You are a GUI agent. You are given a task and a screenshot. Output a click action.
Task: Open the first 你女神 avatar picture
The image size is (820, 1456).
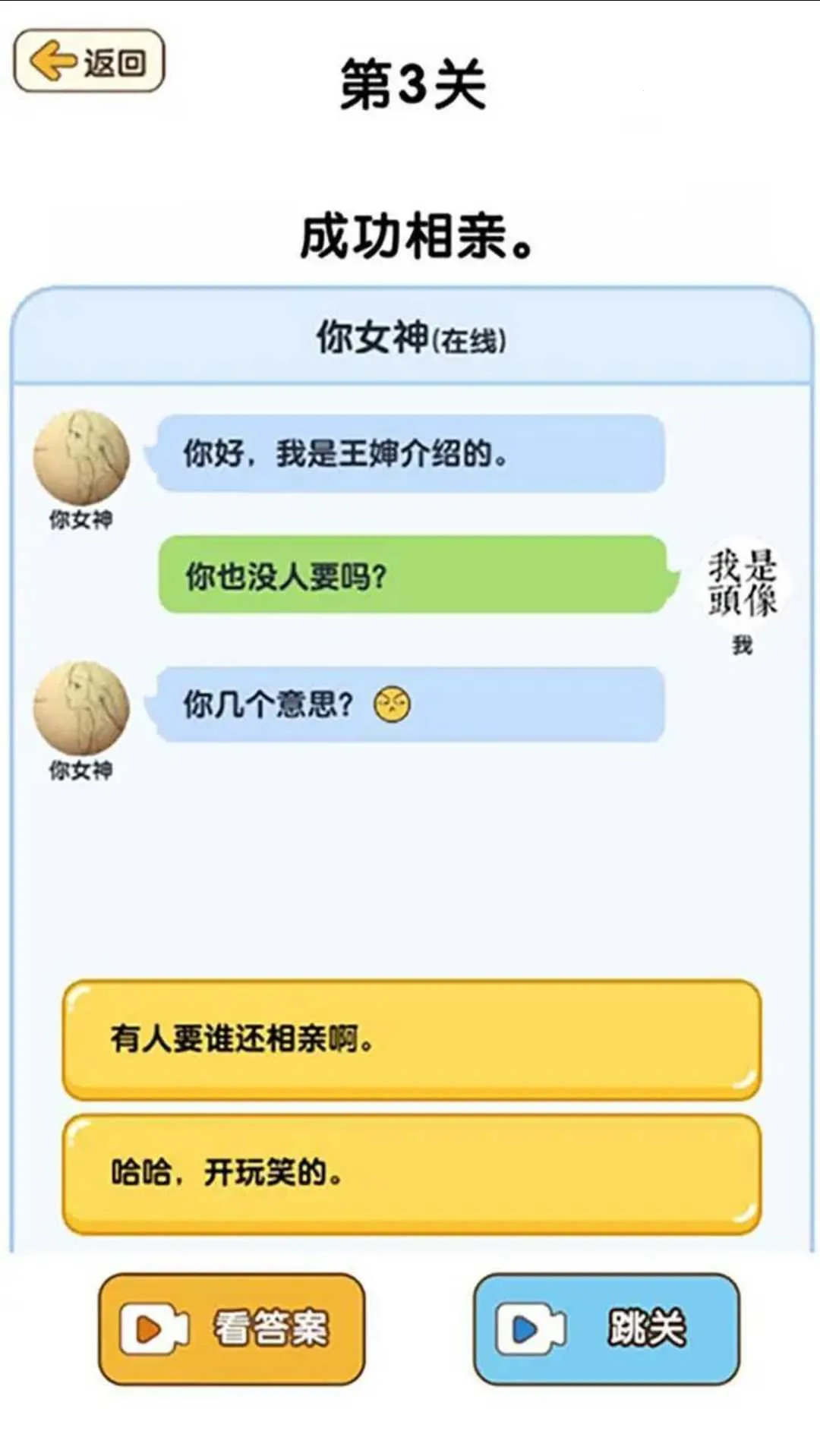[84, 459]
